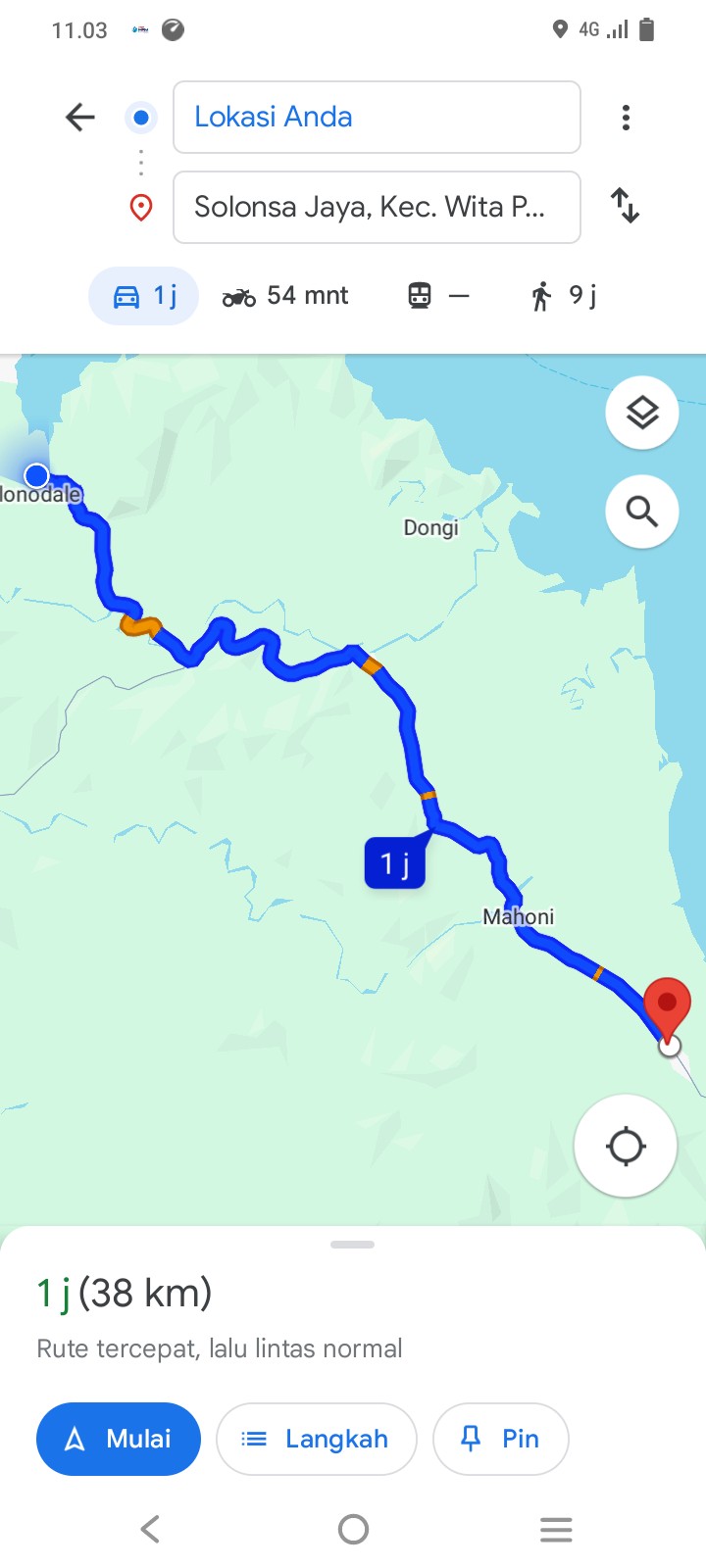Image resolution: width=706 pixels, height=1568 pixels.
Task: Pin this route with Pin button
Action: click(501, 1439)
